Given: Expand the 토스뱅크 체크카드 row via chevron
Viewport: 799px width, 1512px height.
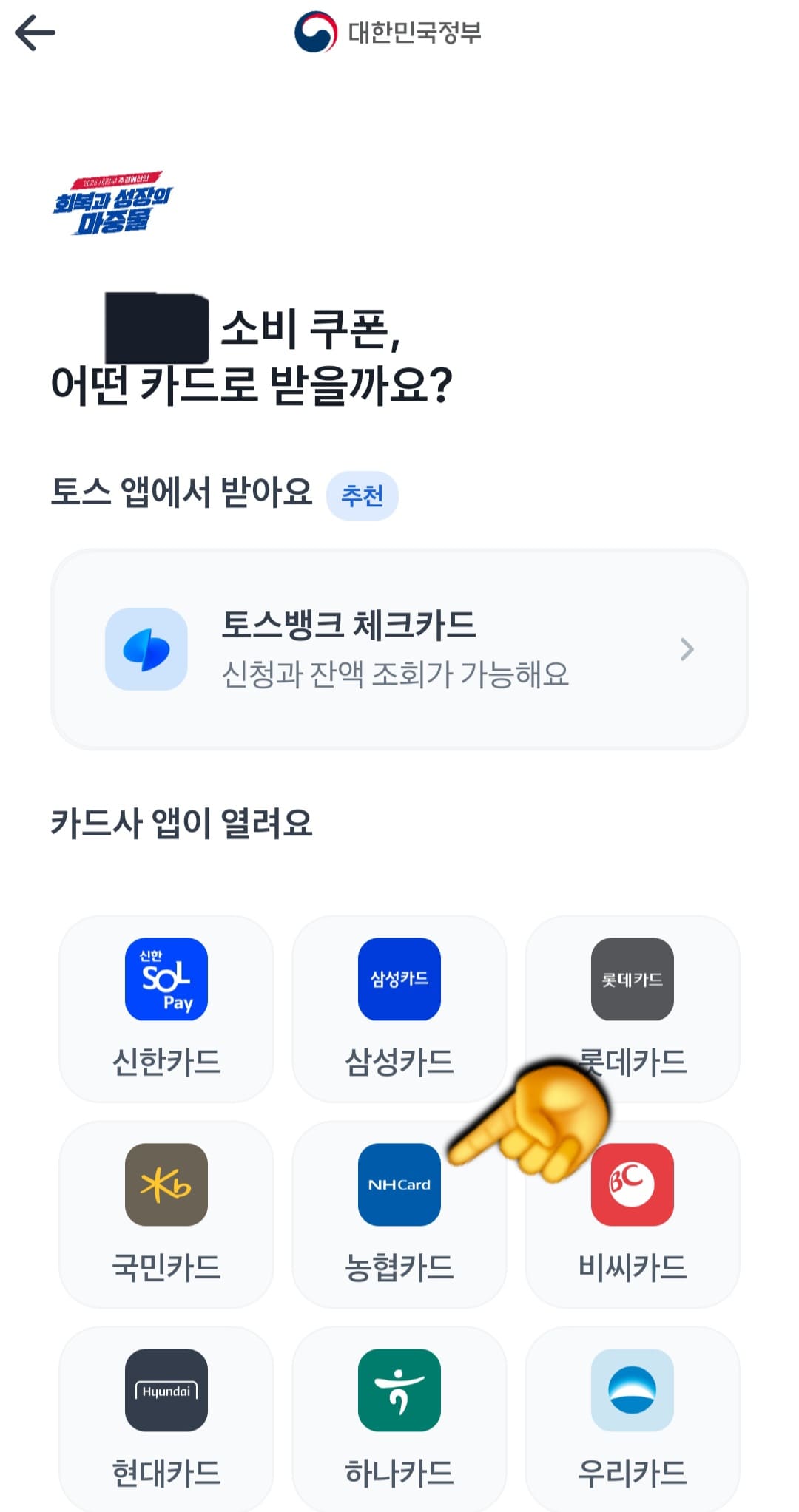Looking at the screenshot, I should click(689, 649).
